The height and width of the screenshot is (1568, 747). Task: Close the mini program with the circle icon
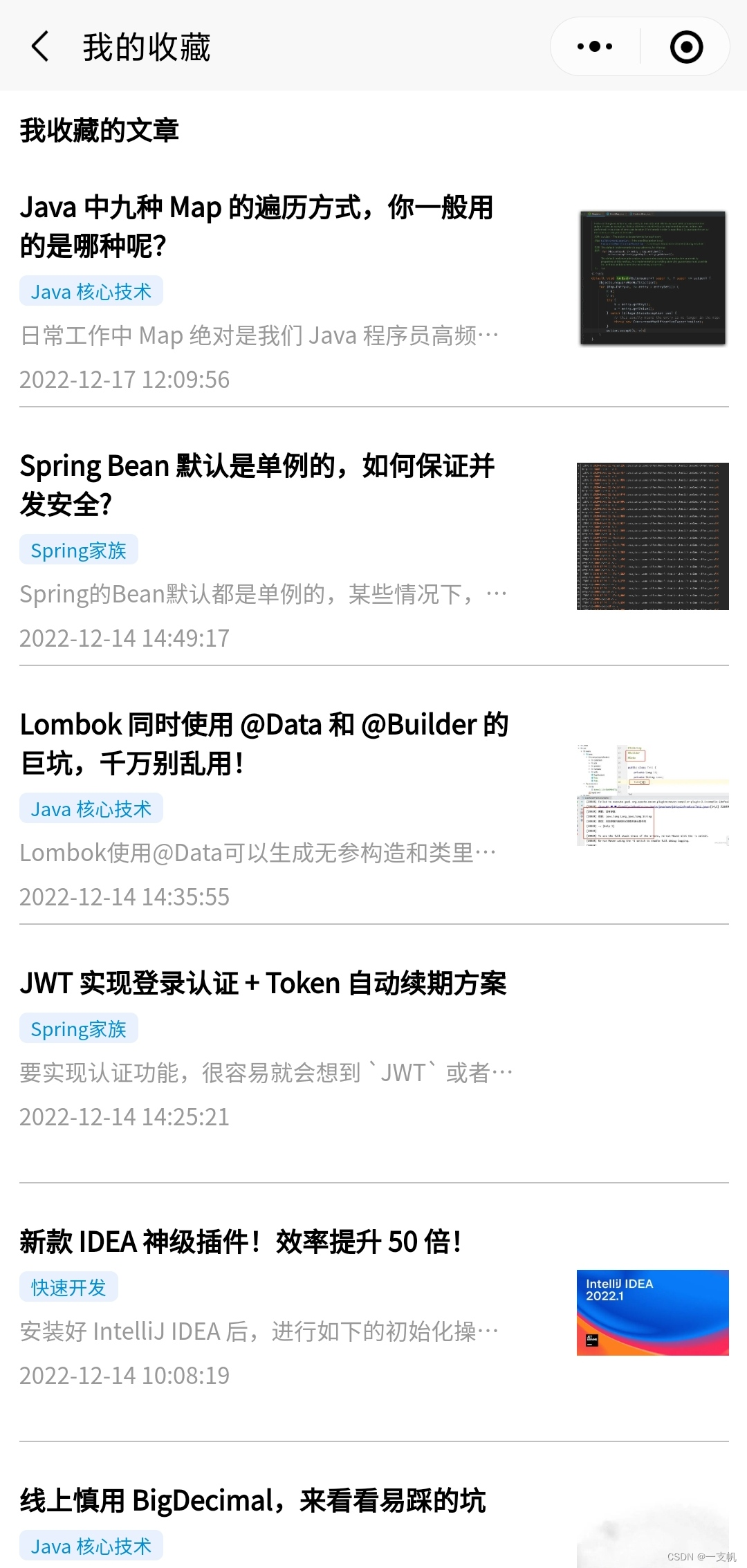tap(686, 47)
